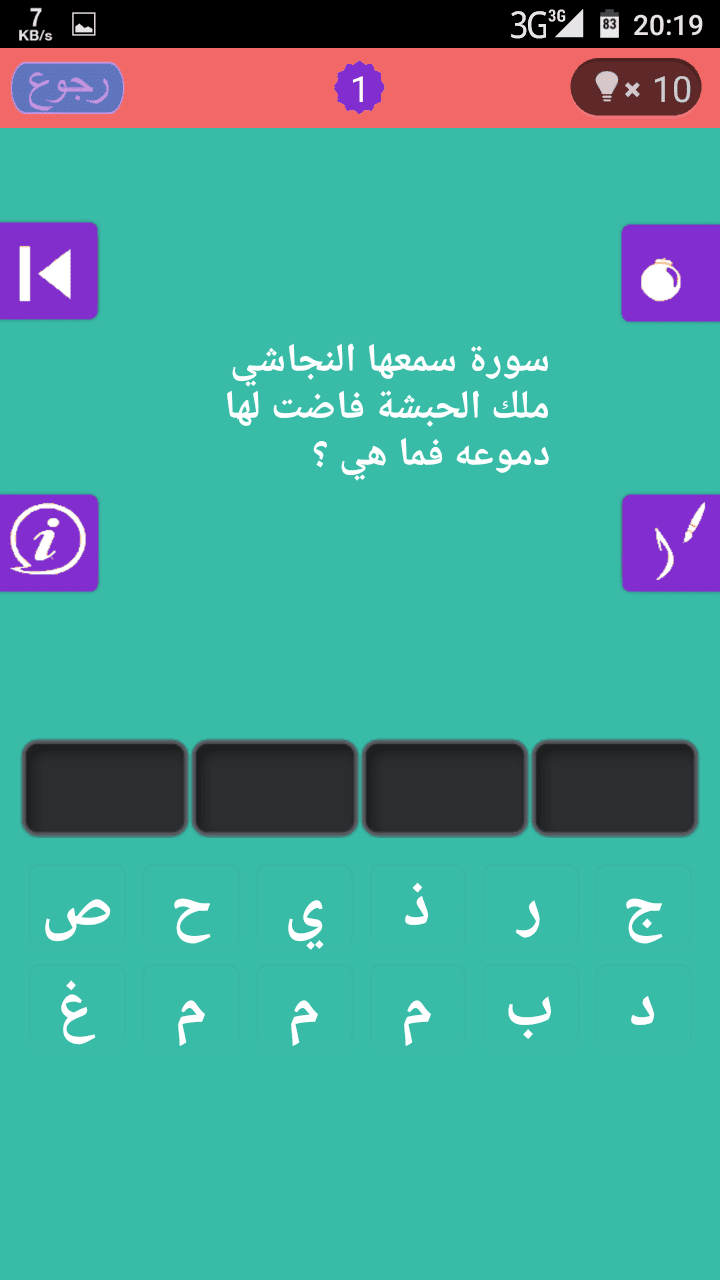Select the letter ج
Screen dimensions: 720x1280
click(643, 913)
